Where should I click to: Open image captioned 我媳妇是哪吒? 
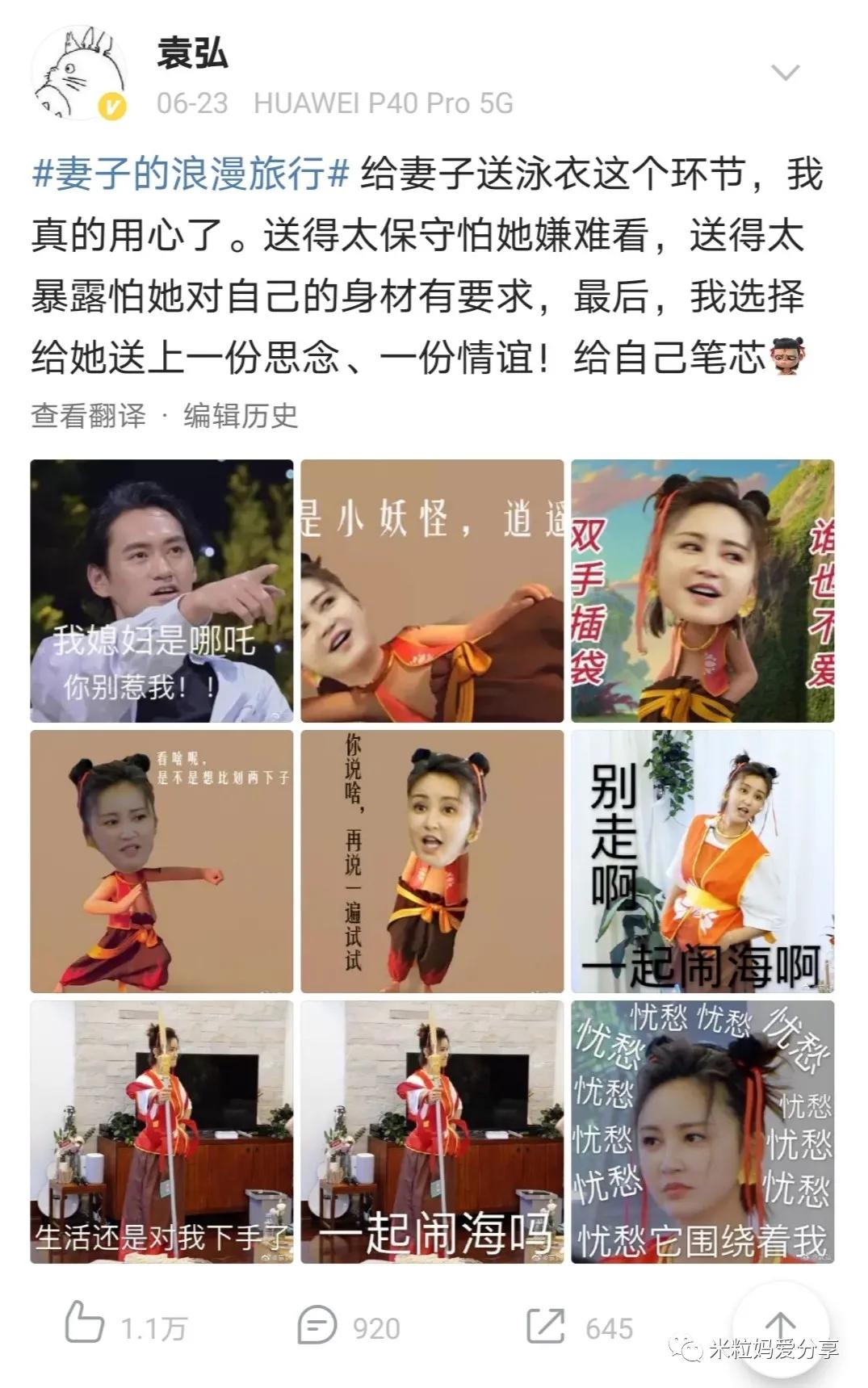point(161,591)
